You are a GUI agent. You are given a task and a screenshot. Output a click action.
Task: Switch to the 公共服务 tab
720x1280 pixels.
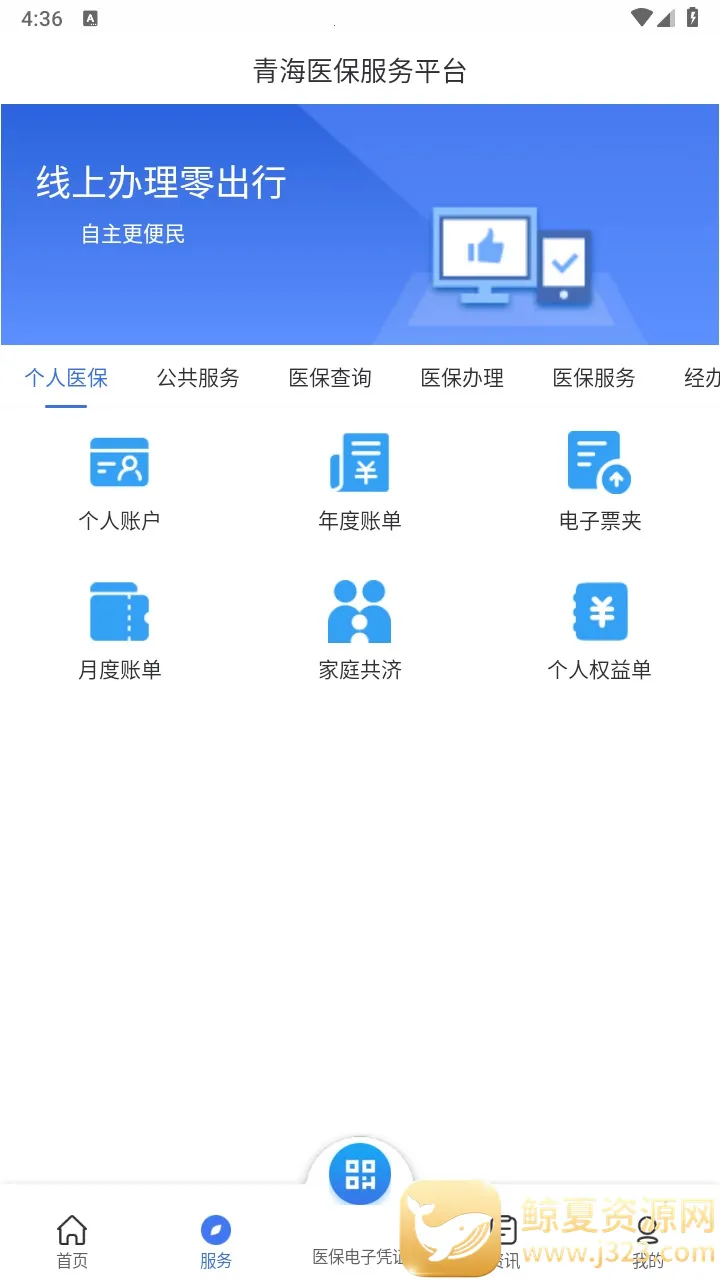click(198, 378)
